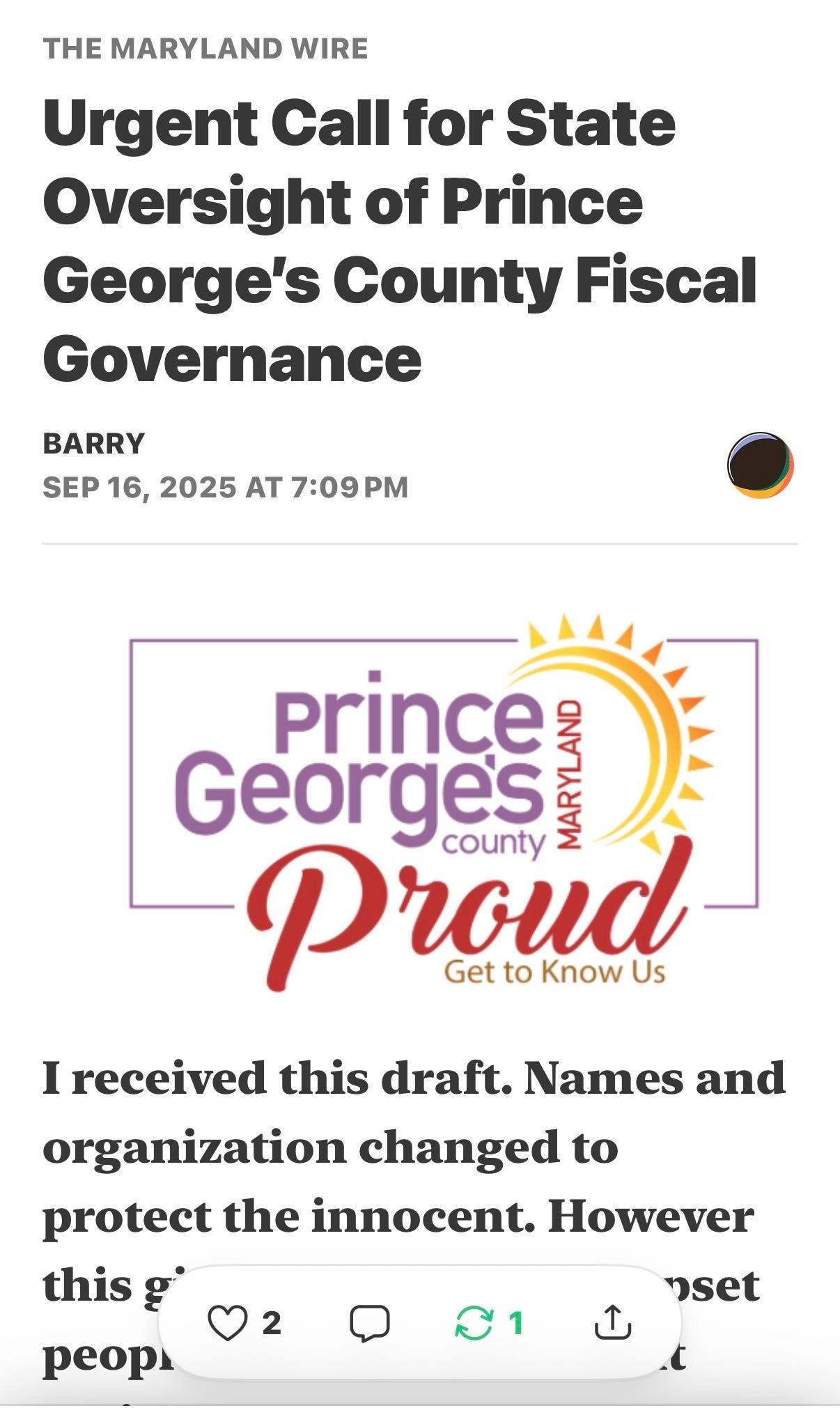Viewport: 840px width, 1408px height.
Task: Open the comments bubble
Action: pos(369,1323)
